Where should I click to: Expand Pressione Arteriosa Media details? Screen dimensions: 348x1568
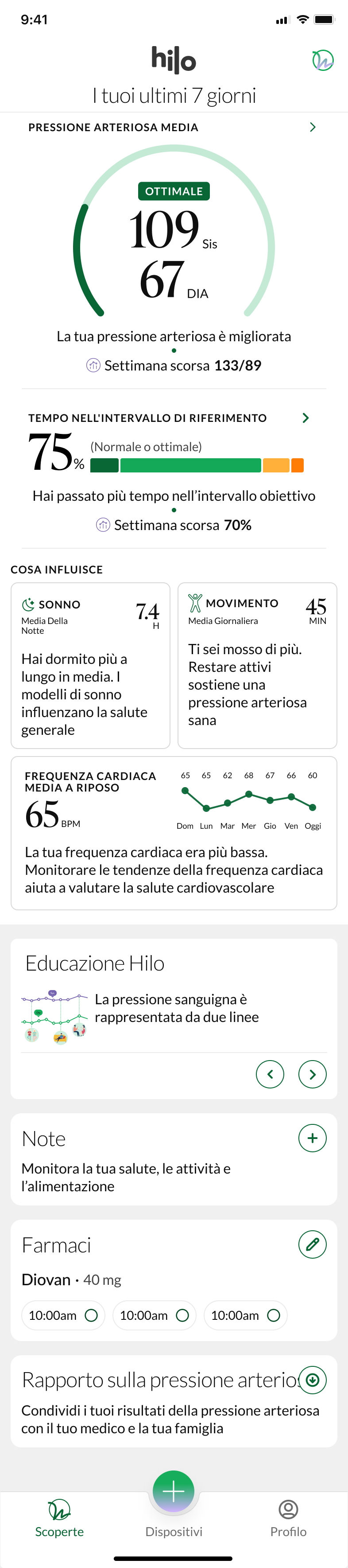click(x=312, y=127)
